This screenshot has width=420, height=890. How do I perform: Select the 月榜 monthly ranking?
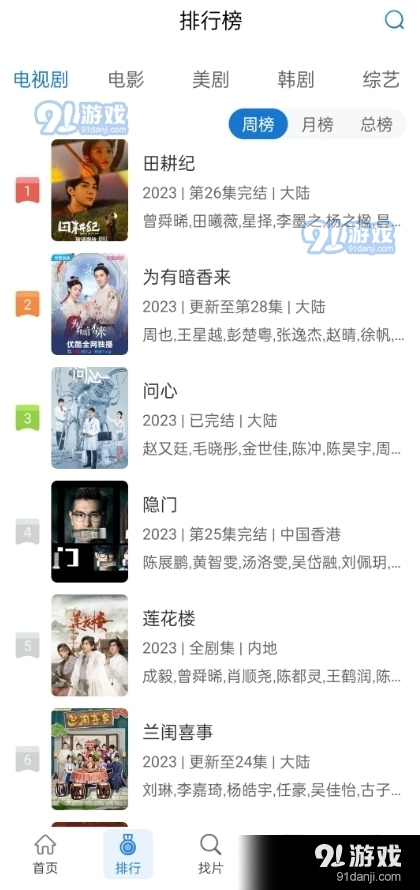click(x=317, y=124)
